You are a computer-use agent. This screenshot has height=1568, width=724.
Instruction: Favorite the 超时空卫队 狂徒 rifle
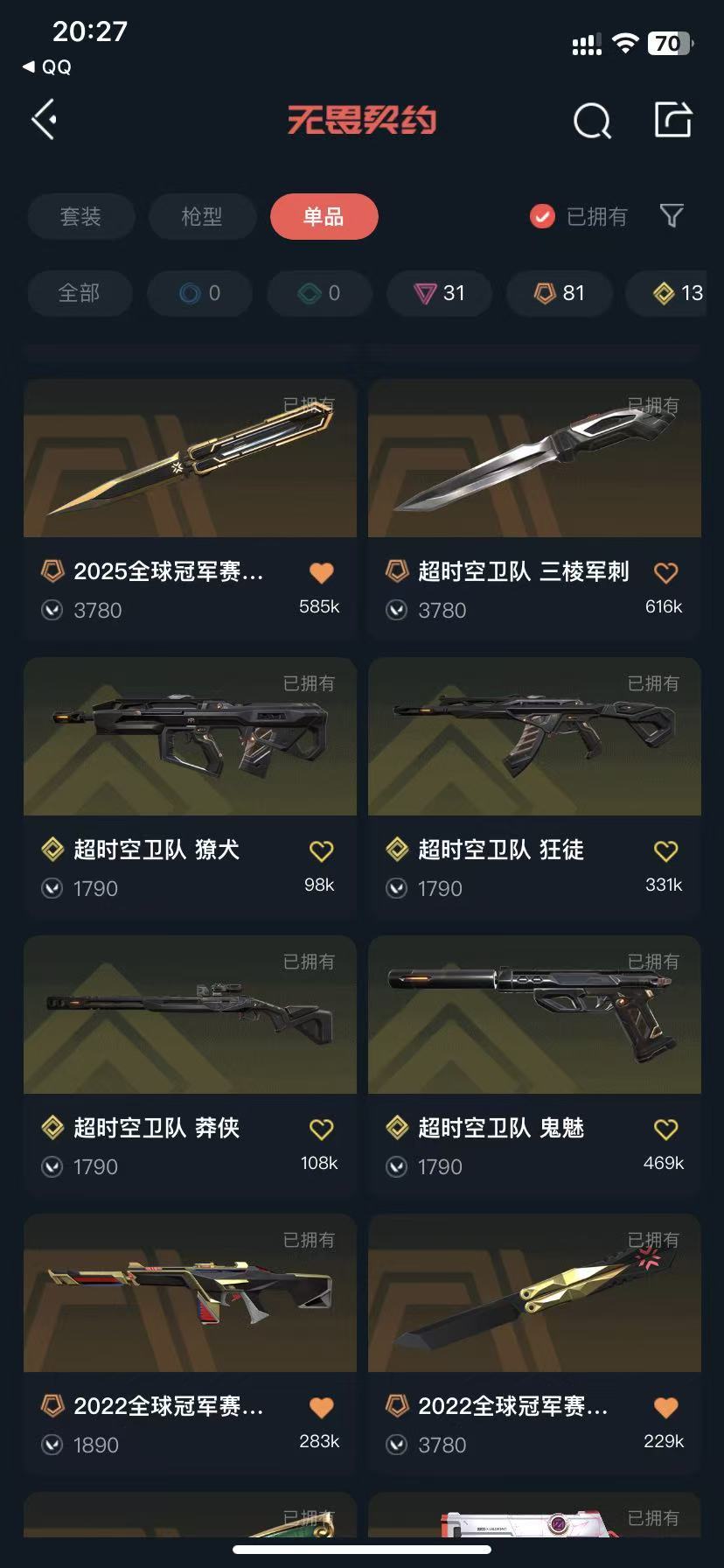click(x=665, y=850)
